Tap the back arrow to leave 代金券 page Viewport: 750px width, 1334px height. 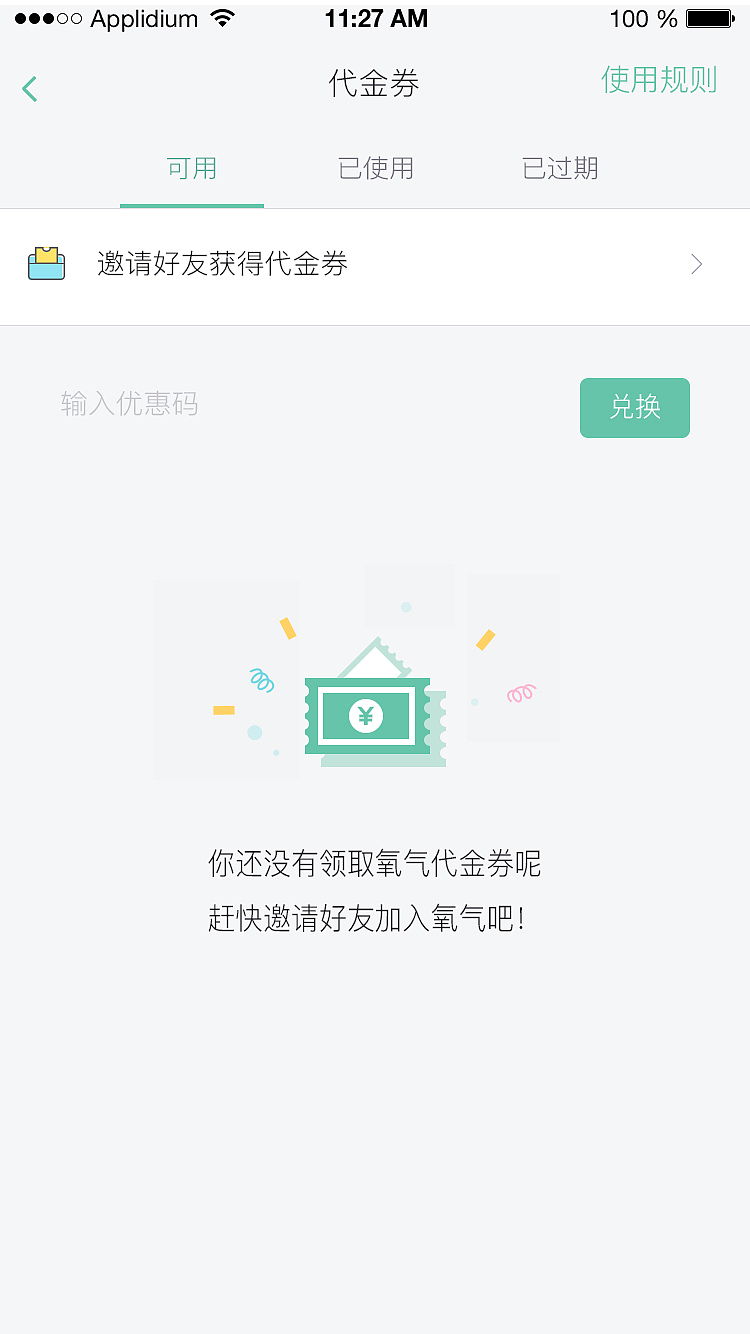tap(29, 88)
